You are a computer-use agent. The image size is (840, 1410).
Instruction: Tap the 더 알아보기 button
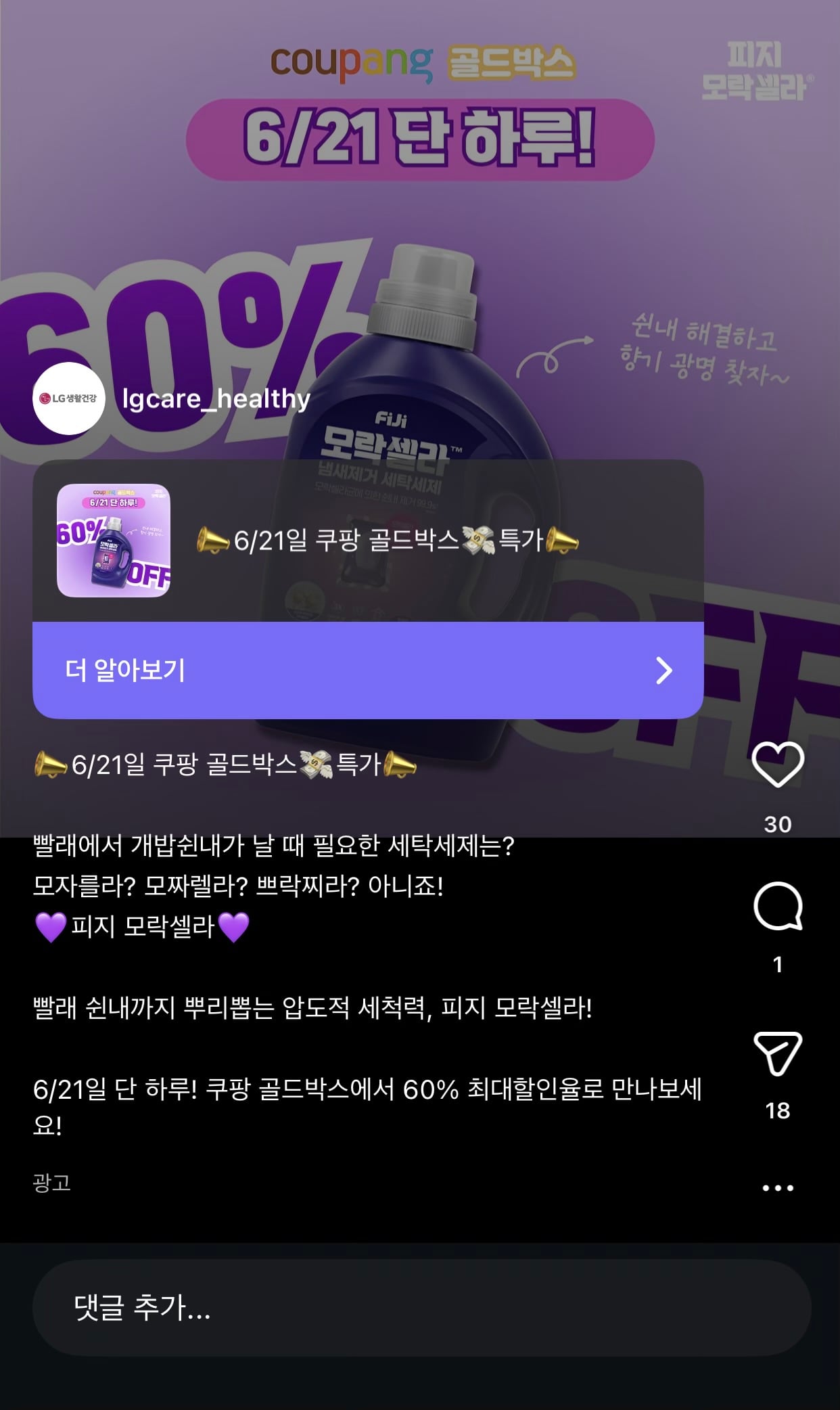[368, 670]
